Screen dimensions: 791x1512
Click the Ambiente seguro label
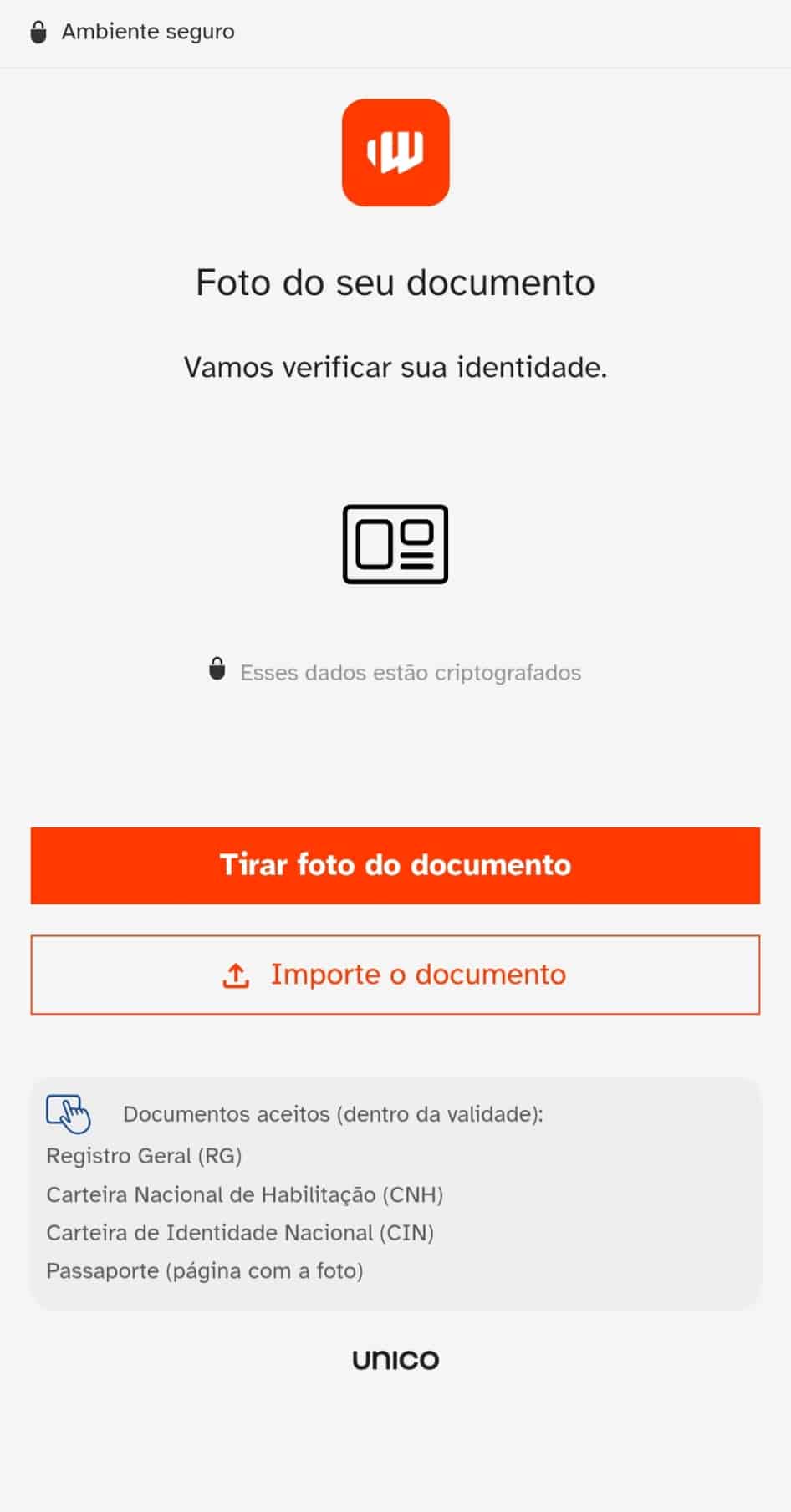147,32
